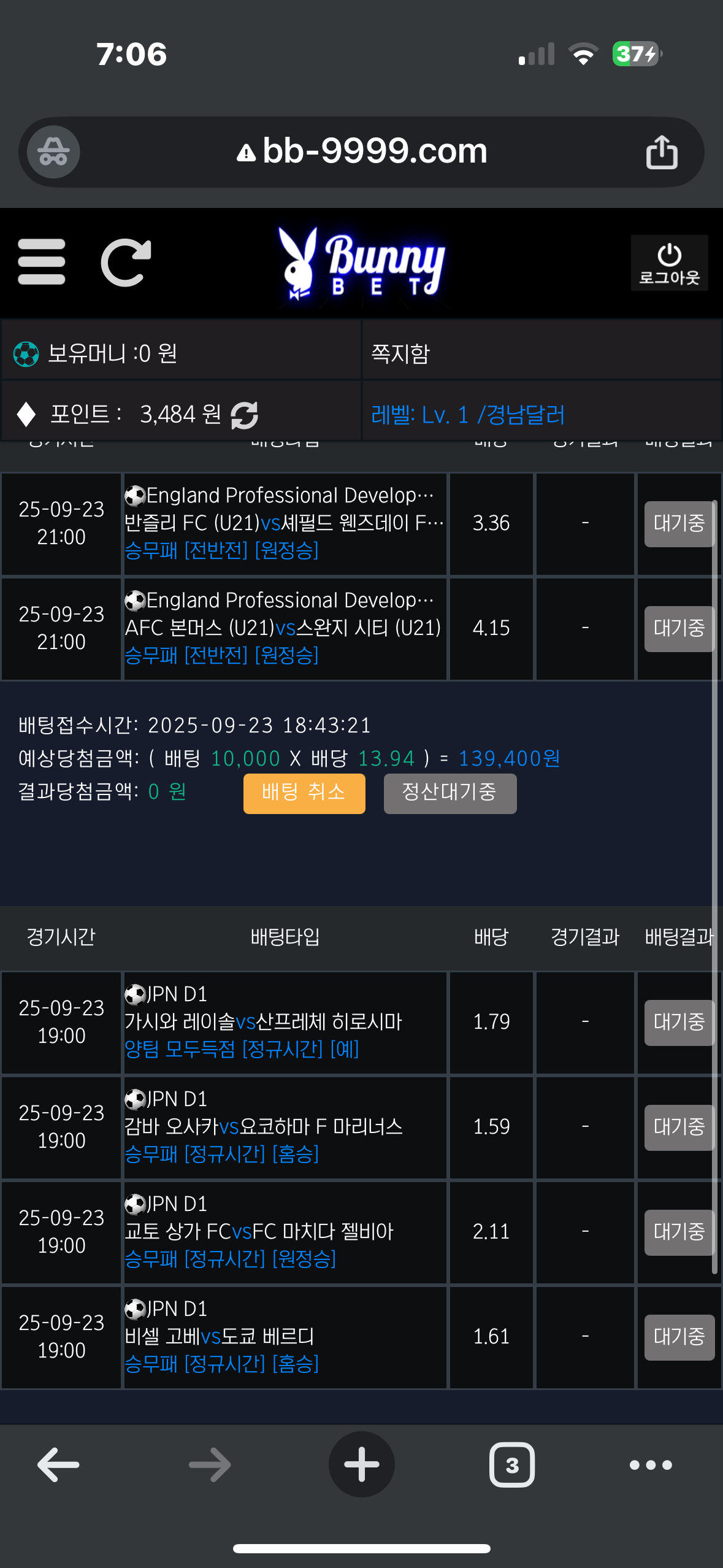Tap the 정산대기중 status button
The width and height of the screenshot is (723, 1568).
(449, 793)
